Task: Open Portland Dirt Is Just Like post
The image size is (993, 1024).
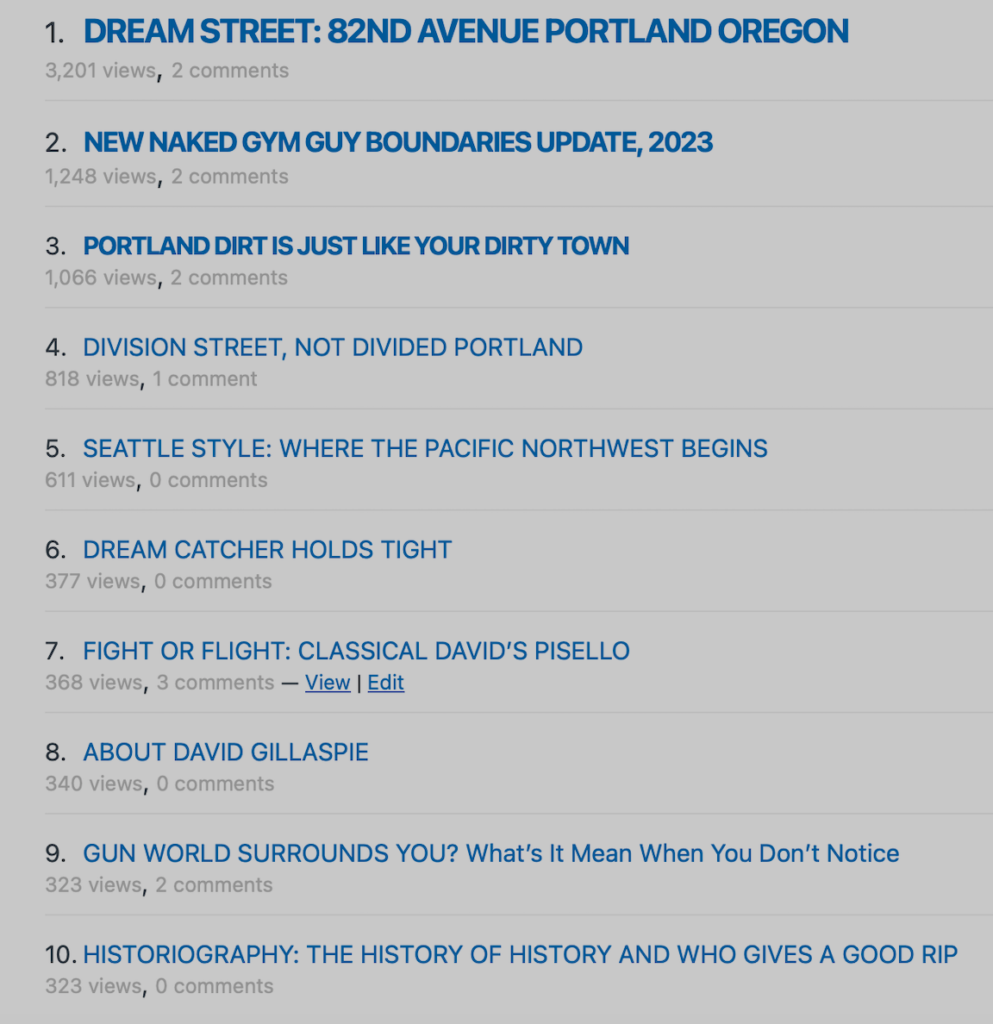Action: [x=356, y=246]
